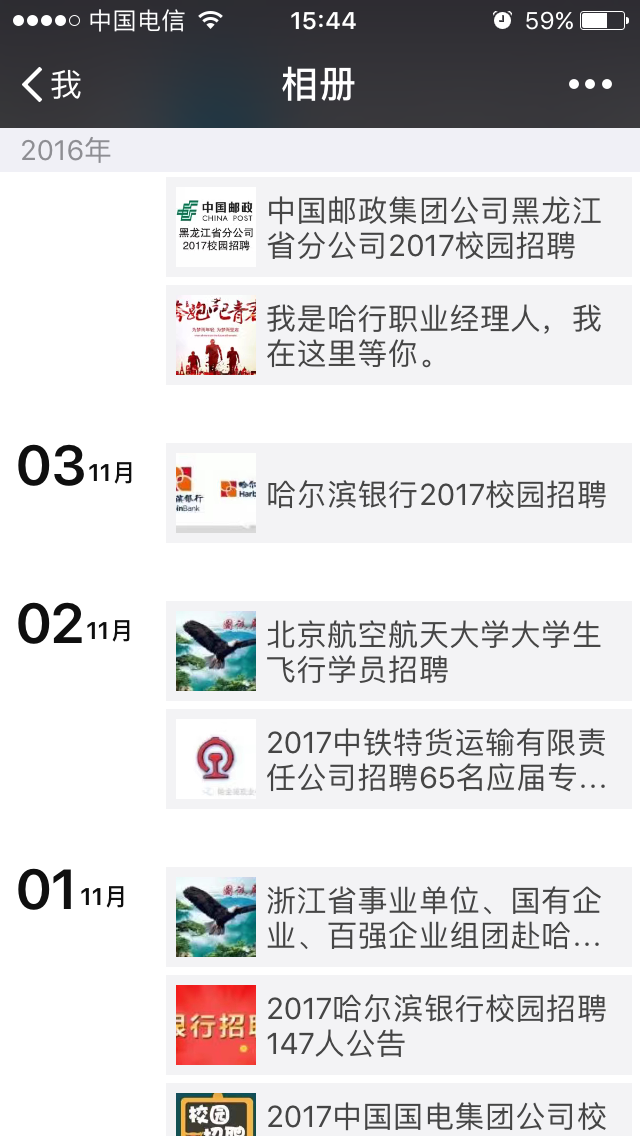
Task: Select the 2017中铁特货运输有限责任公司招聘 post
Action: click(399, 759)
